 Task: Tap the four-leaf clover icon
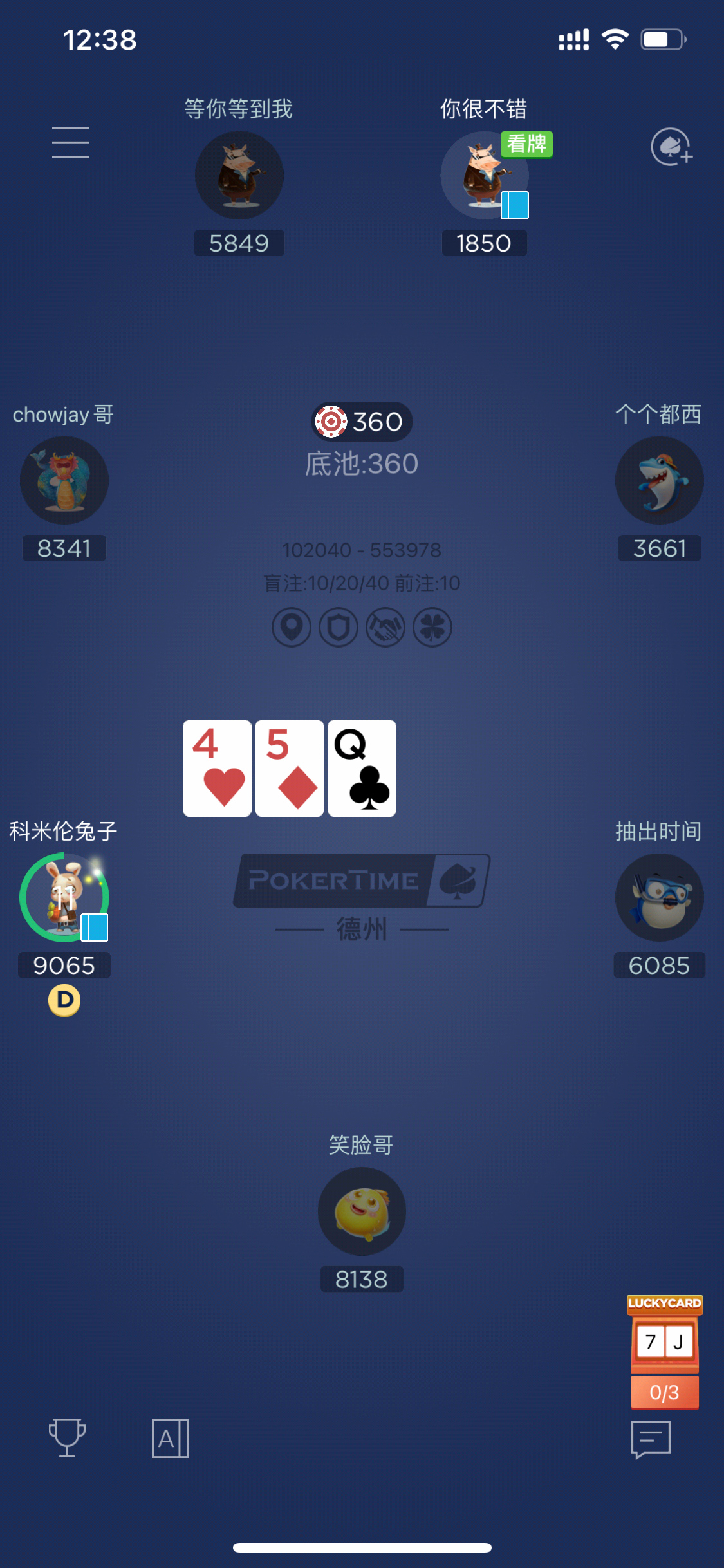click(432, 627)
